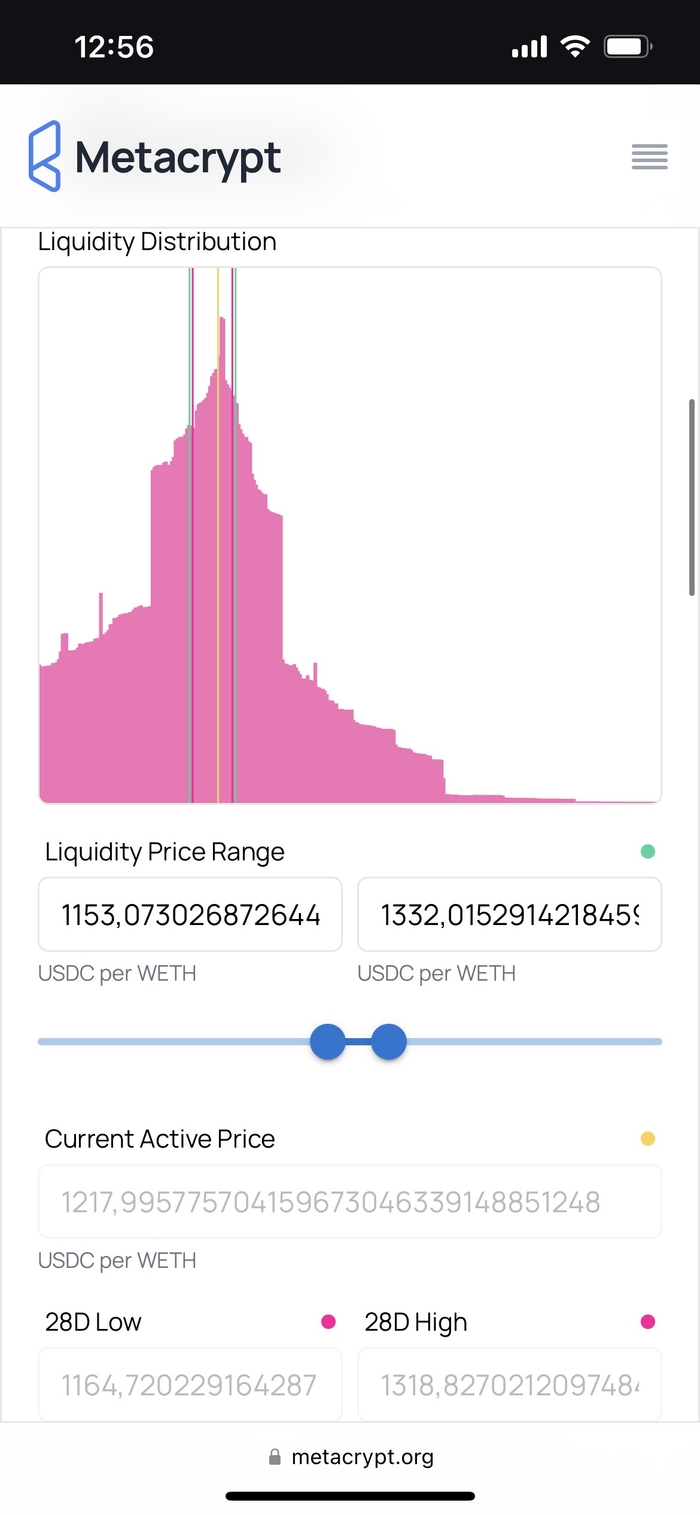Viewport: 700px width, 1515px height.
Task: Tap the Metacrypt logo
Action: (155, 157)
